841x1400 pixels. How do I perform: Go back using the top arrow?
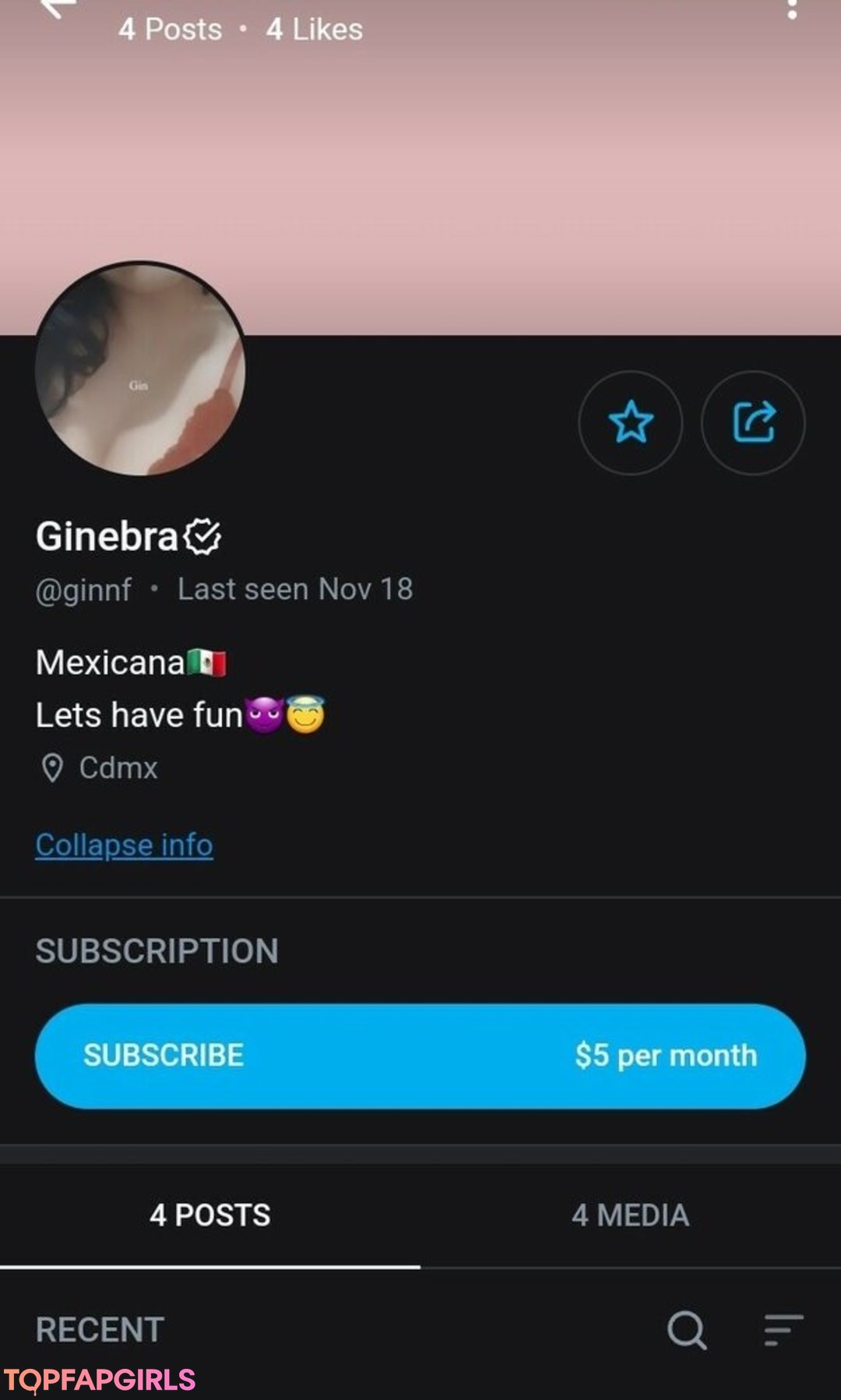coord(56,8)
